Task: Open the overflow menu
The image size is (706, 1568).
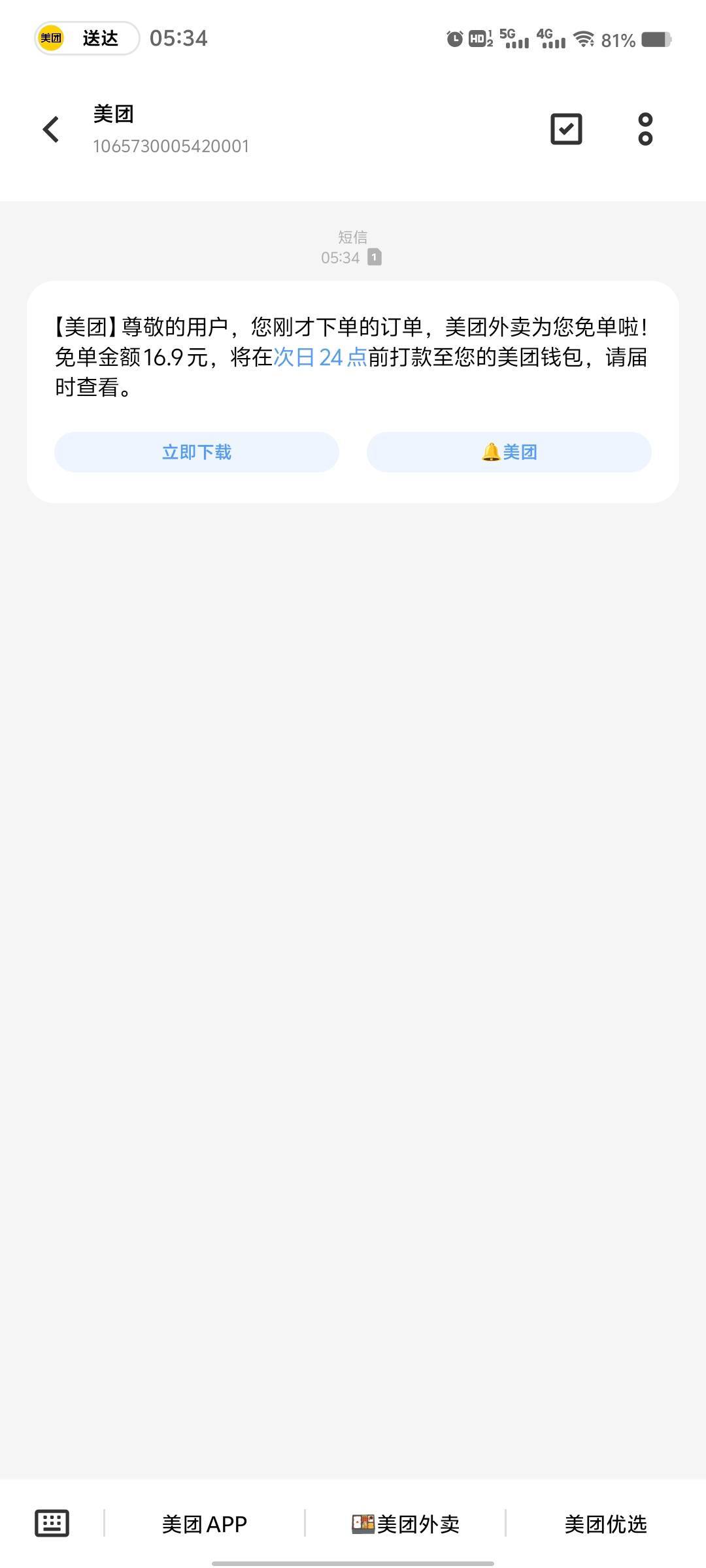Action: [x=645, y=129]
